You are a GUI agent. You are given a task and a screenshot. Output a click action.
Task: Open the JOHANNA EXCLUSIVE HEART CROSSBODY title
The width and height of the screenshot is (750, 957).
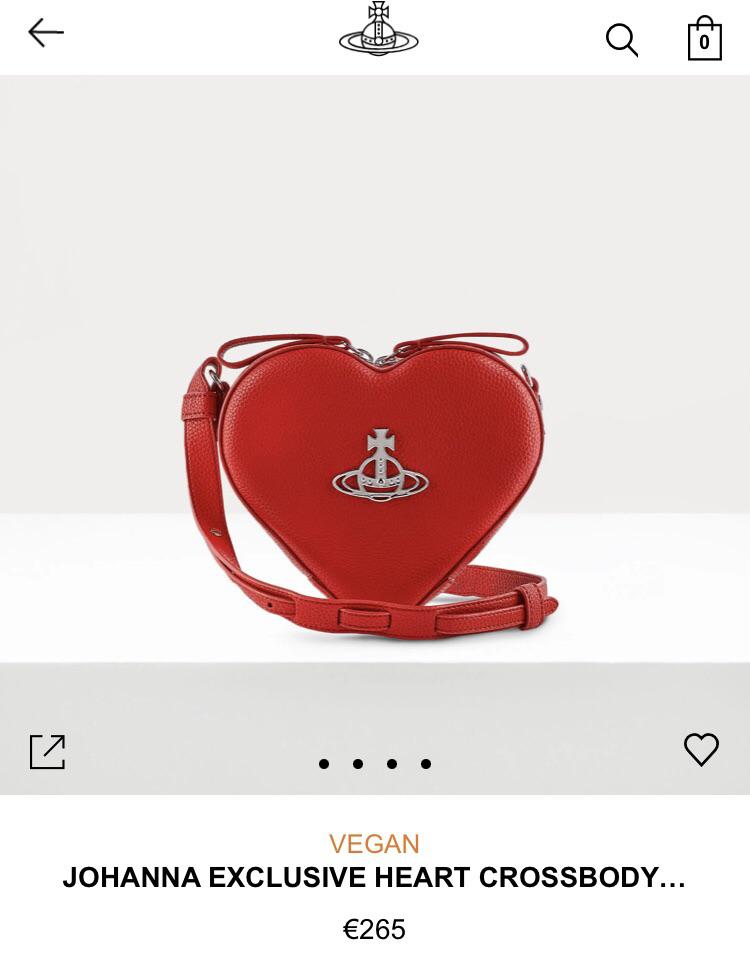point(375,877)
